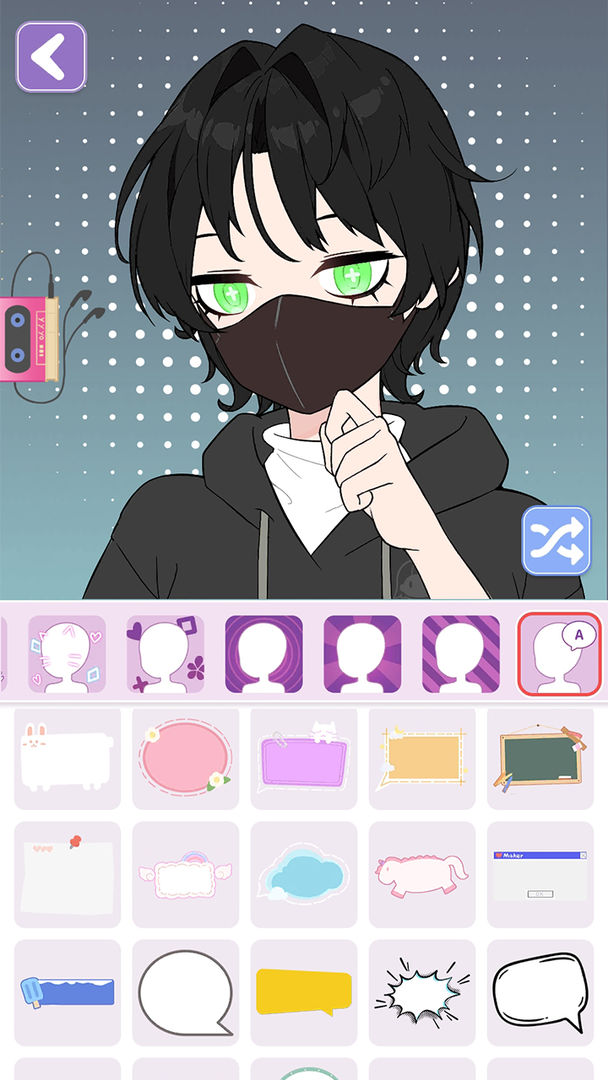Open the speech bubble category tab
This screenshot has width=608, height=1080.
pos(559,654)
